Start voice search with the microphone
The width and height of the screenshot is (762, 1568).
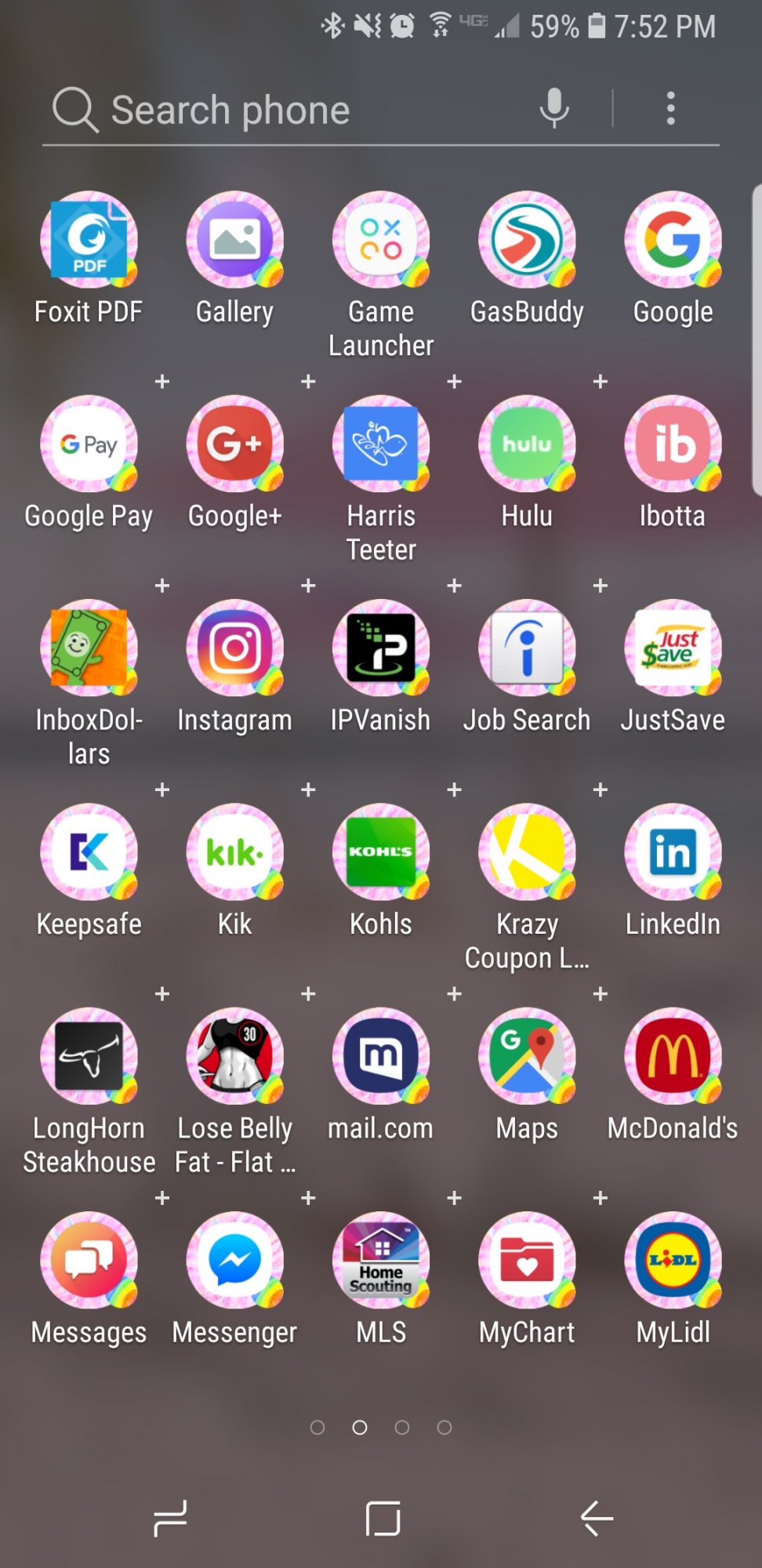click(x=554, y=108)
